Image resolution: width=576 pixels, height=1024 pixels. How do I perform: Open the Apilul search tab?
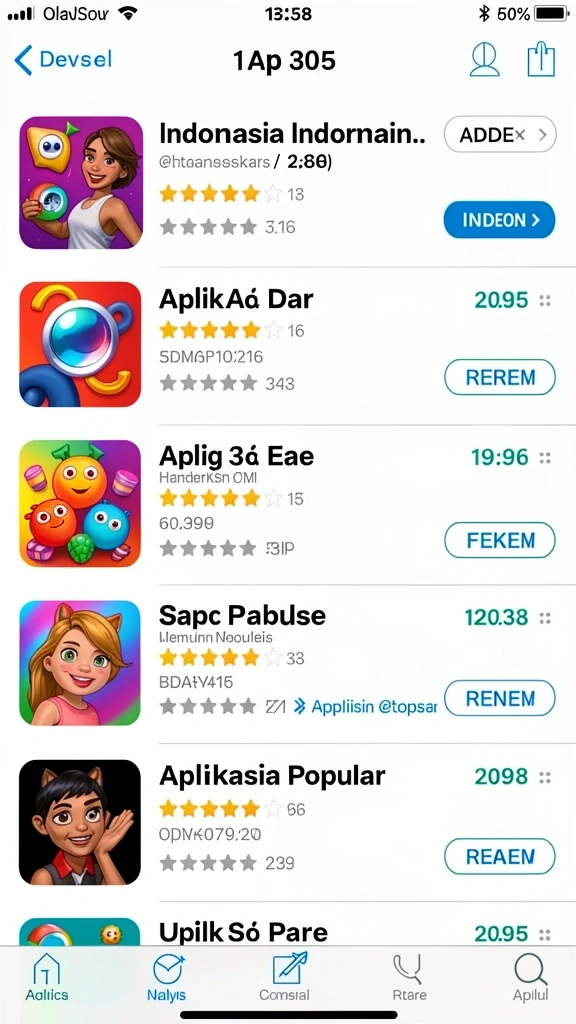coord(530,977)
